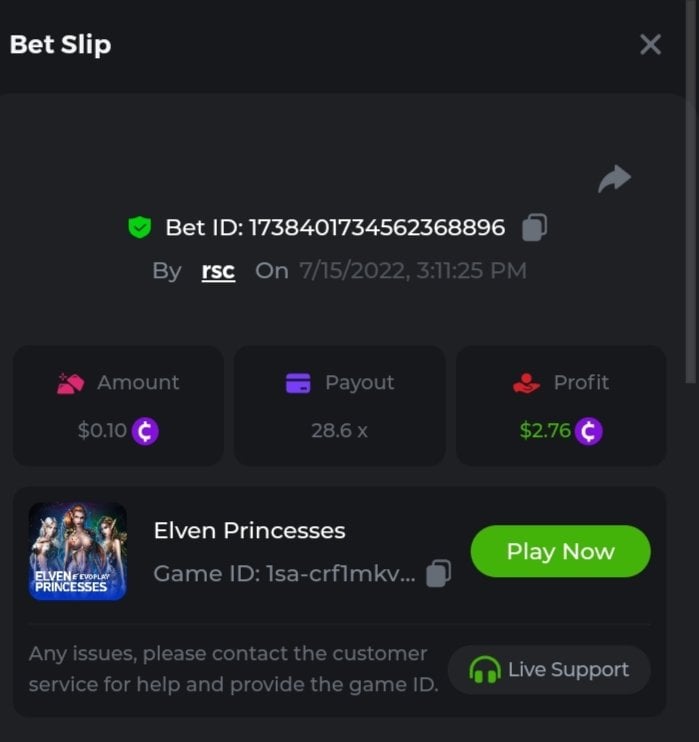Copy the Bet ID
This screenshot has height=742, width=699.
point(534,228)
